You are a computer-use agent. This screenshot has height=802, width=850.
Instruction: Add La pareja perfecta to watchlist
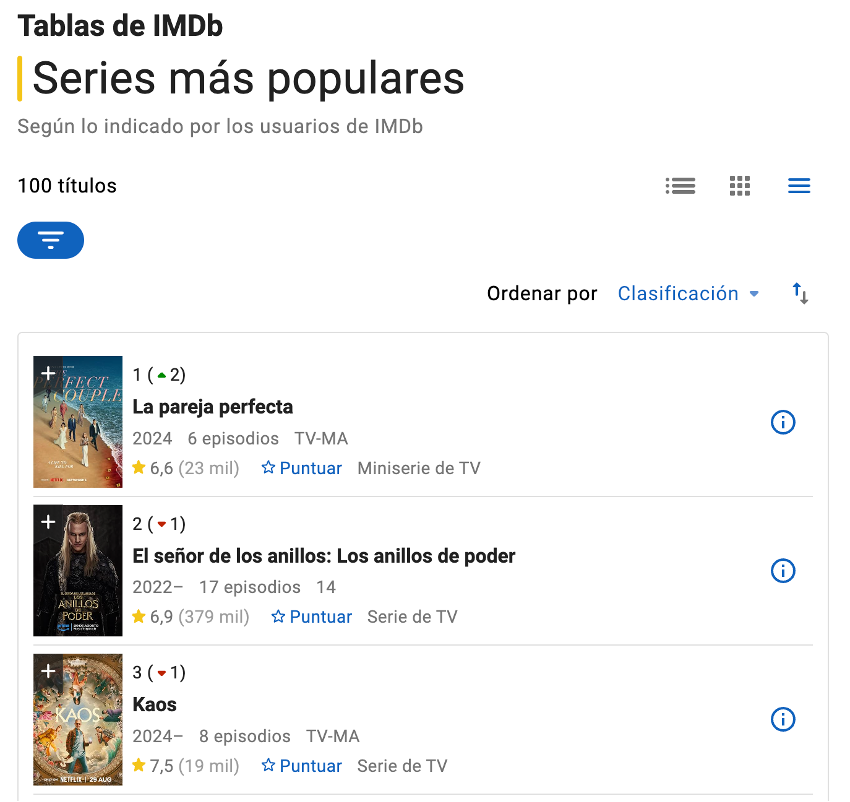(x=48, y=373)
